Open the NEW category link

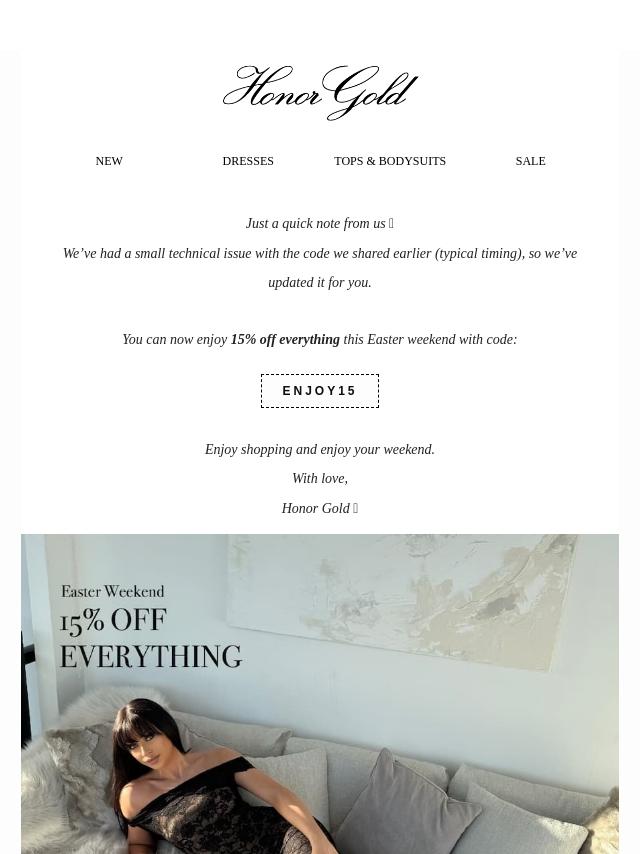click(x=109, y=161)
